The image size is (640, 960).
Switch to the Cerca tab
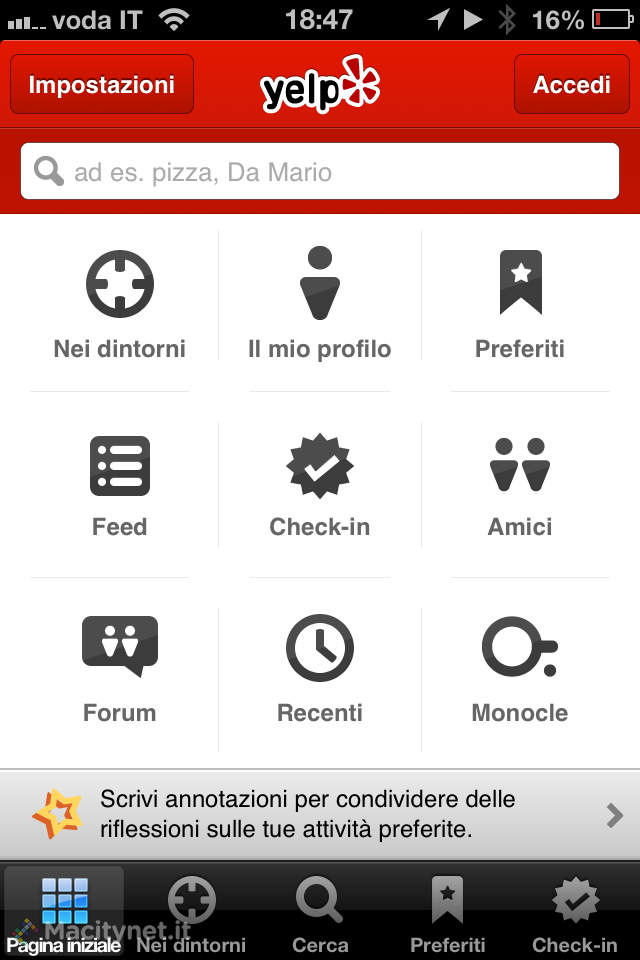point(320,912)
